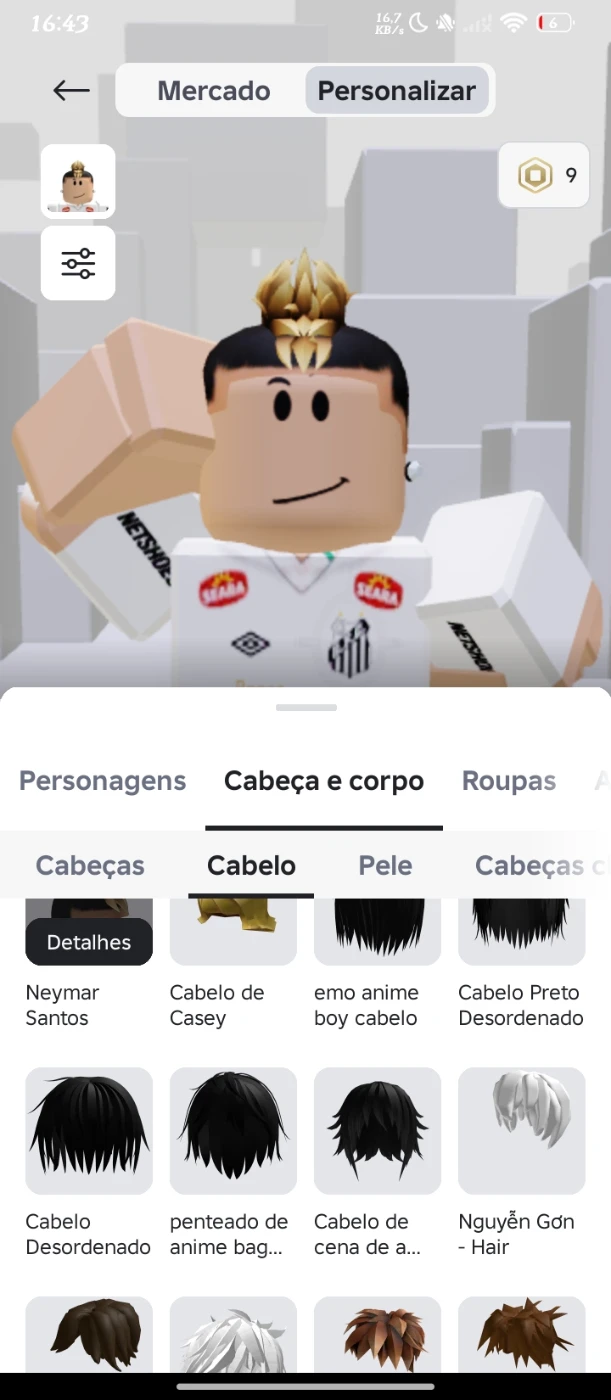Select the Cabelo Desordenado hair
611x1400 pixels.
(x=89, y=1130)
